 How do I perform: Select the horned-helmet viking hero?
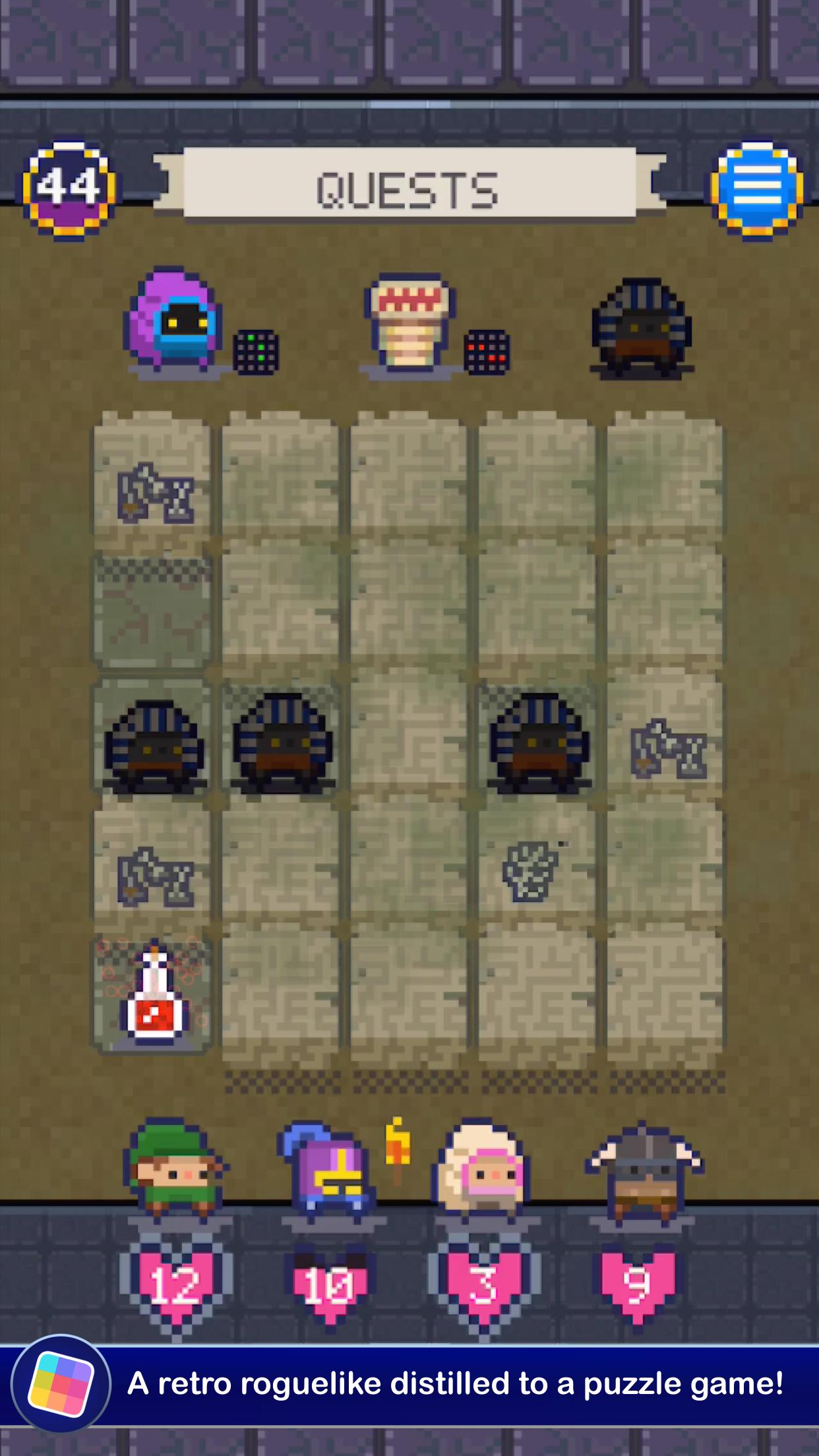643,1170
